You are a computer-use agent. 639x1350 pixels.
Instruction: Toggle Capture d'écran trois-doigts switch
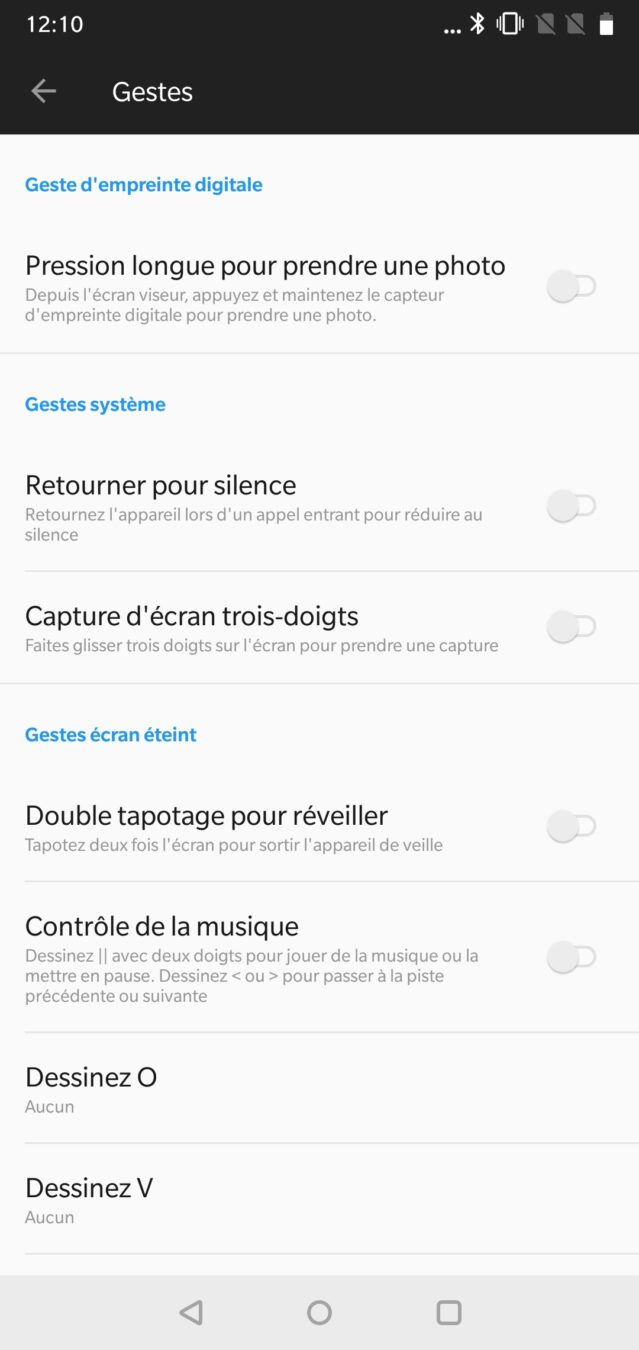[571, 627]
